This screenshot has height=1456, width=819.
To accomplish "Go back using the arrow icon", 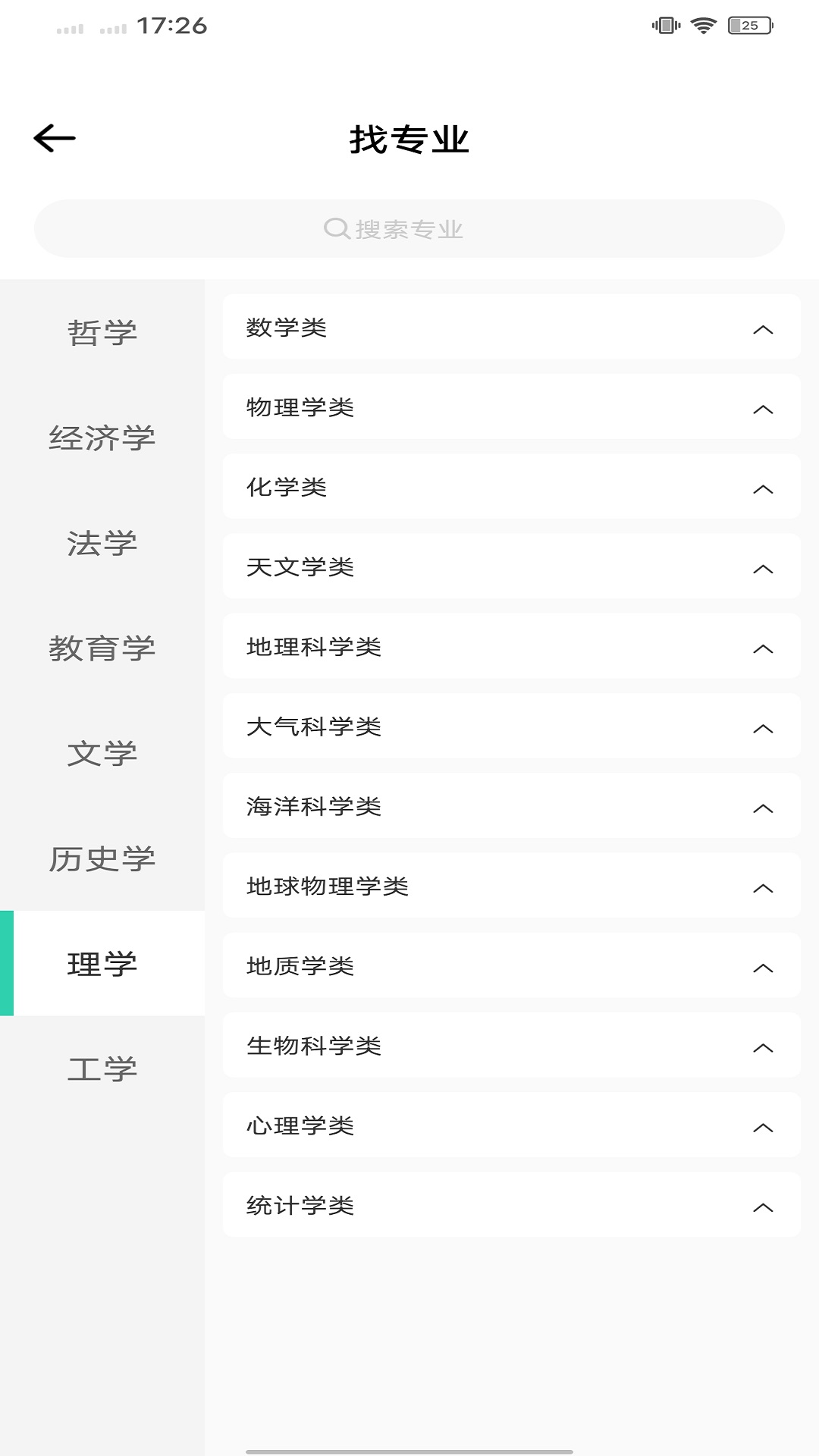I will click(55, 138).
